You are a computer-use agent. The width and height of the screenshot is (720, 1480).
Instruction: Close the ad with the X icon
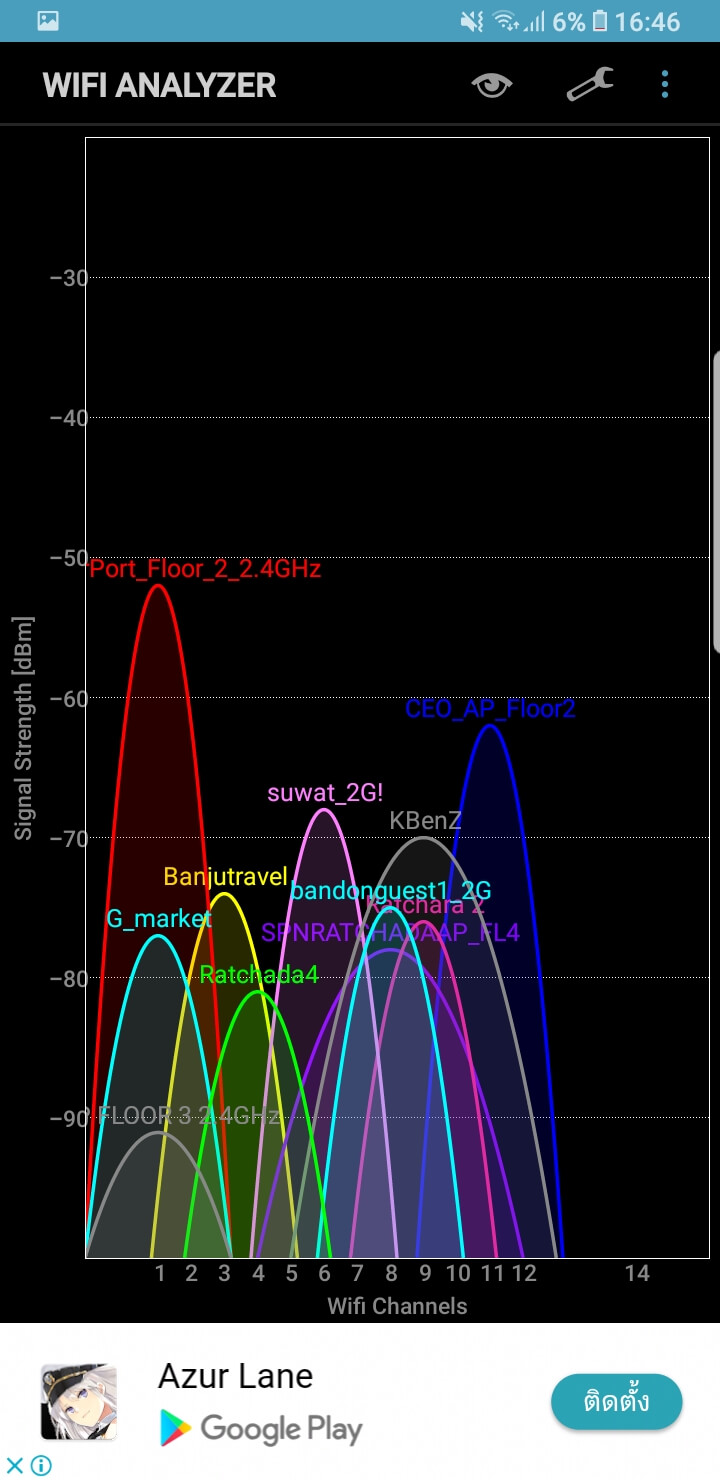[15, 1466]
